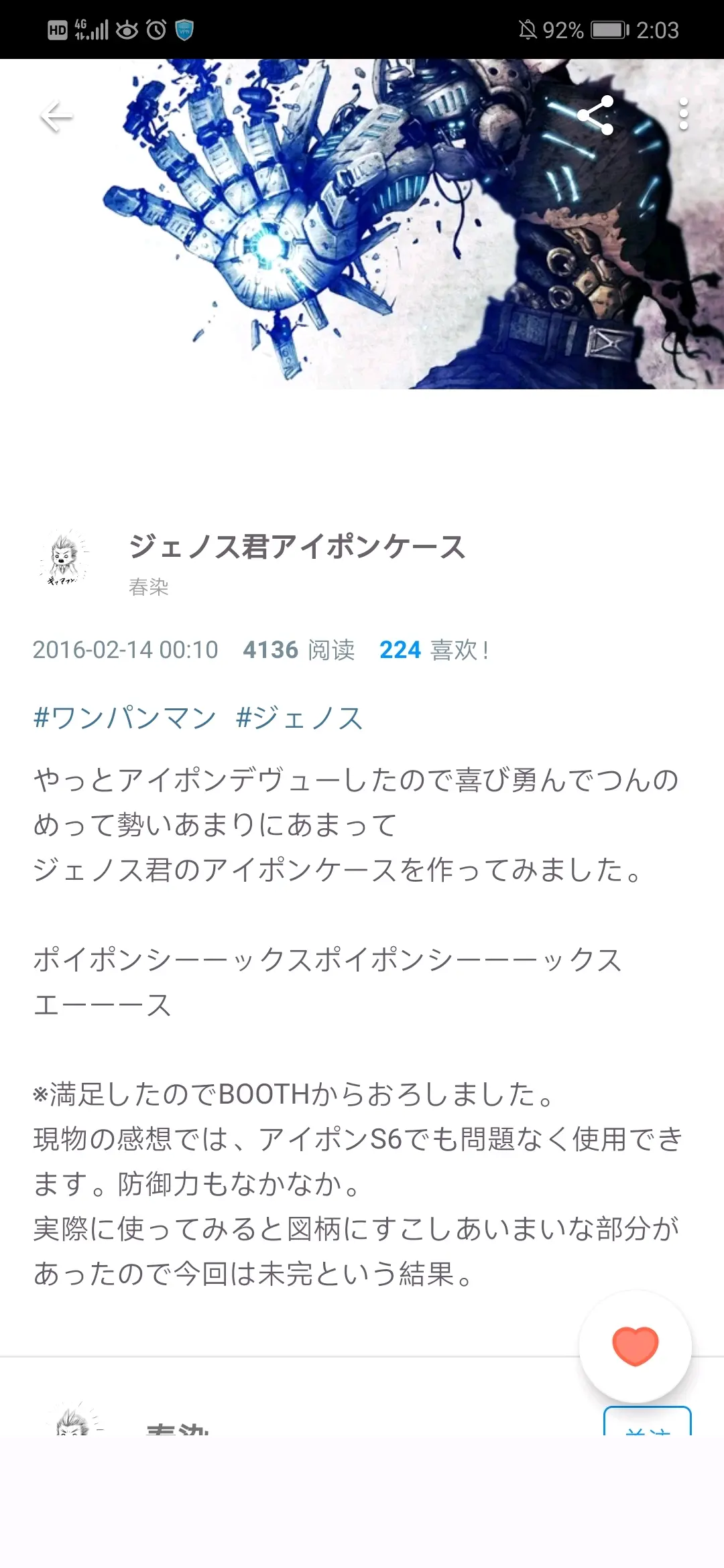
Task: Open the three-dot overflow menu
Action: pos(683,115)
